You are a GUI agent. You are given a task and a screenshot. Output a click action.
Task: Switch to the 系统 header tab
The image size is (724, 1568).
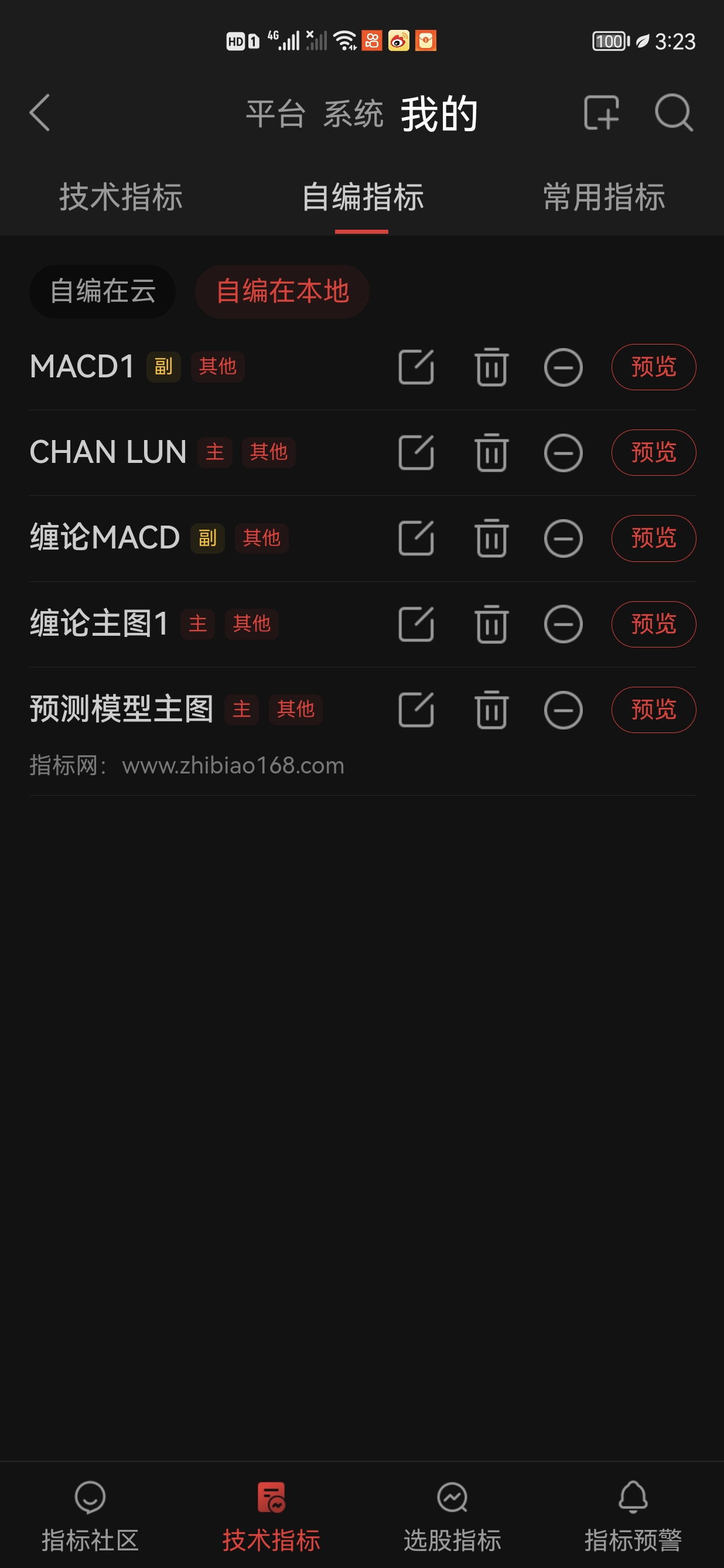pyautogui.click(x=353, y=114)
